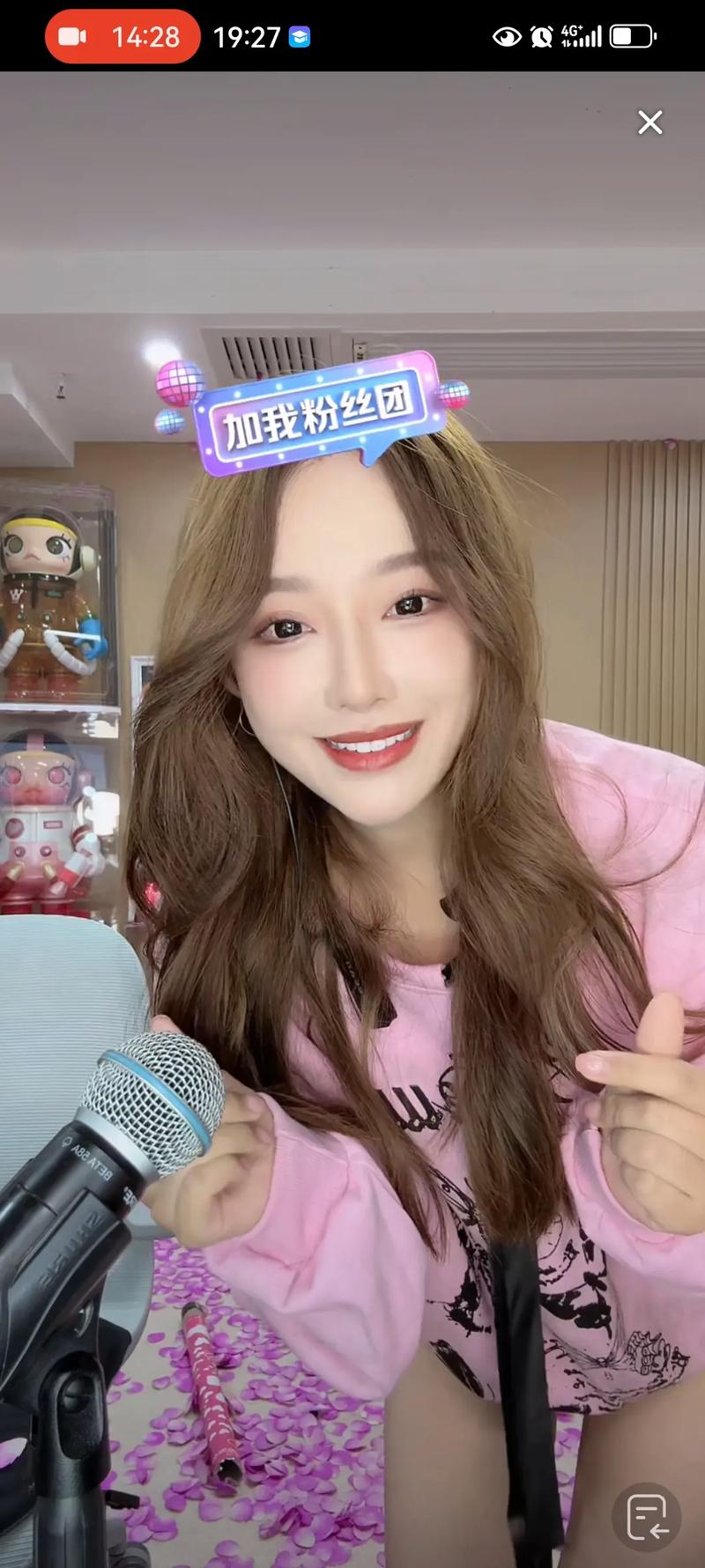Restore the hidden overlay via bottom-right icon
The image size is (705, 1568).
[646, 1517]
